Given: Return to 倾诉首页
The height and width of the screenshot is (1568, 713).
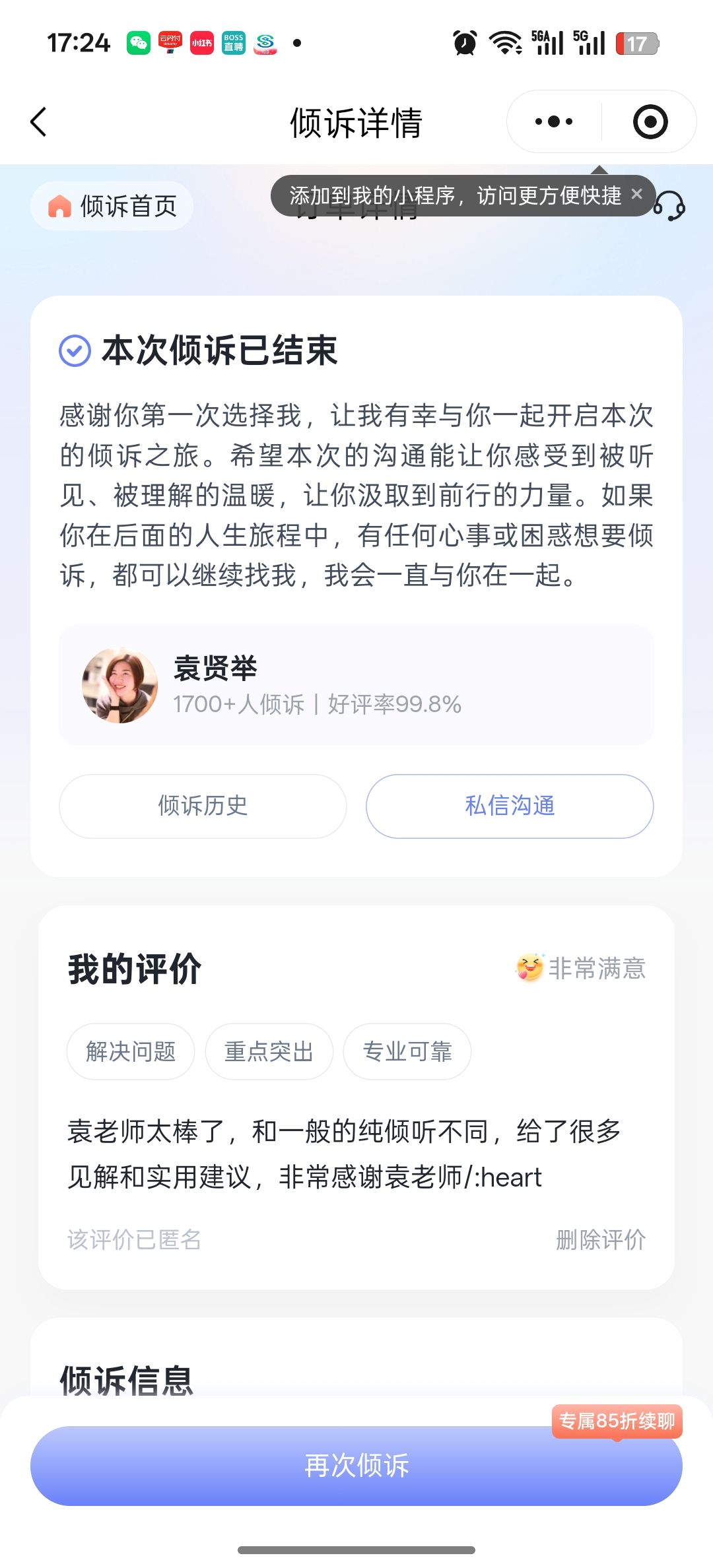Looking at the screenshot, I should [112, 206].
